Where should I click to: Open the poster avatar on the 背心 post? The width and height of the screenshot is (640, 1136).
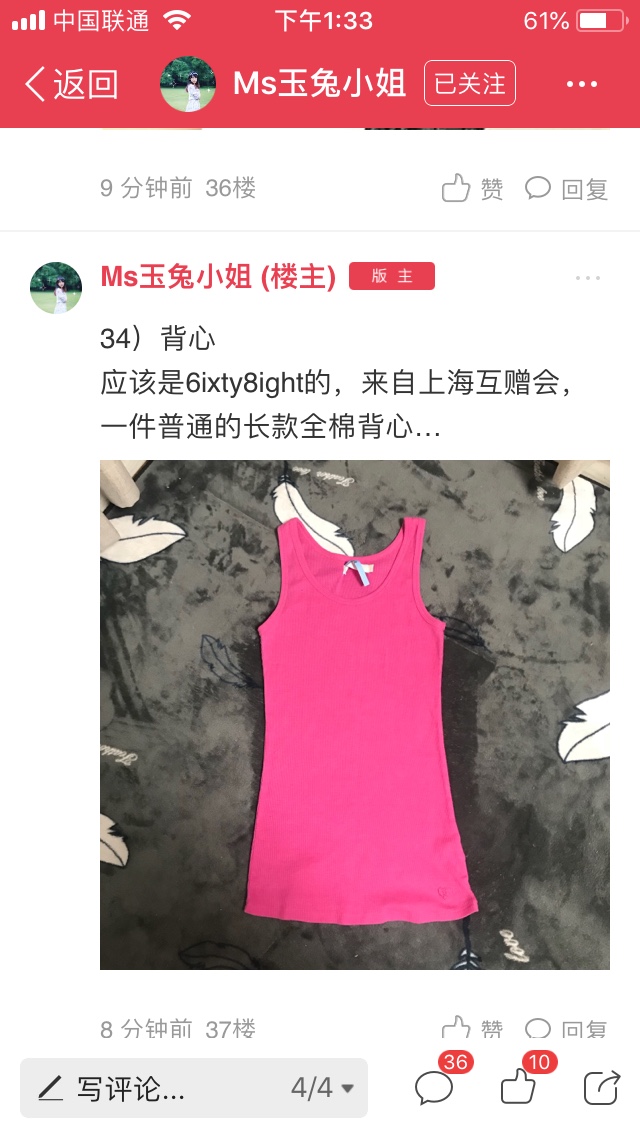click(x=56, y=288)
